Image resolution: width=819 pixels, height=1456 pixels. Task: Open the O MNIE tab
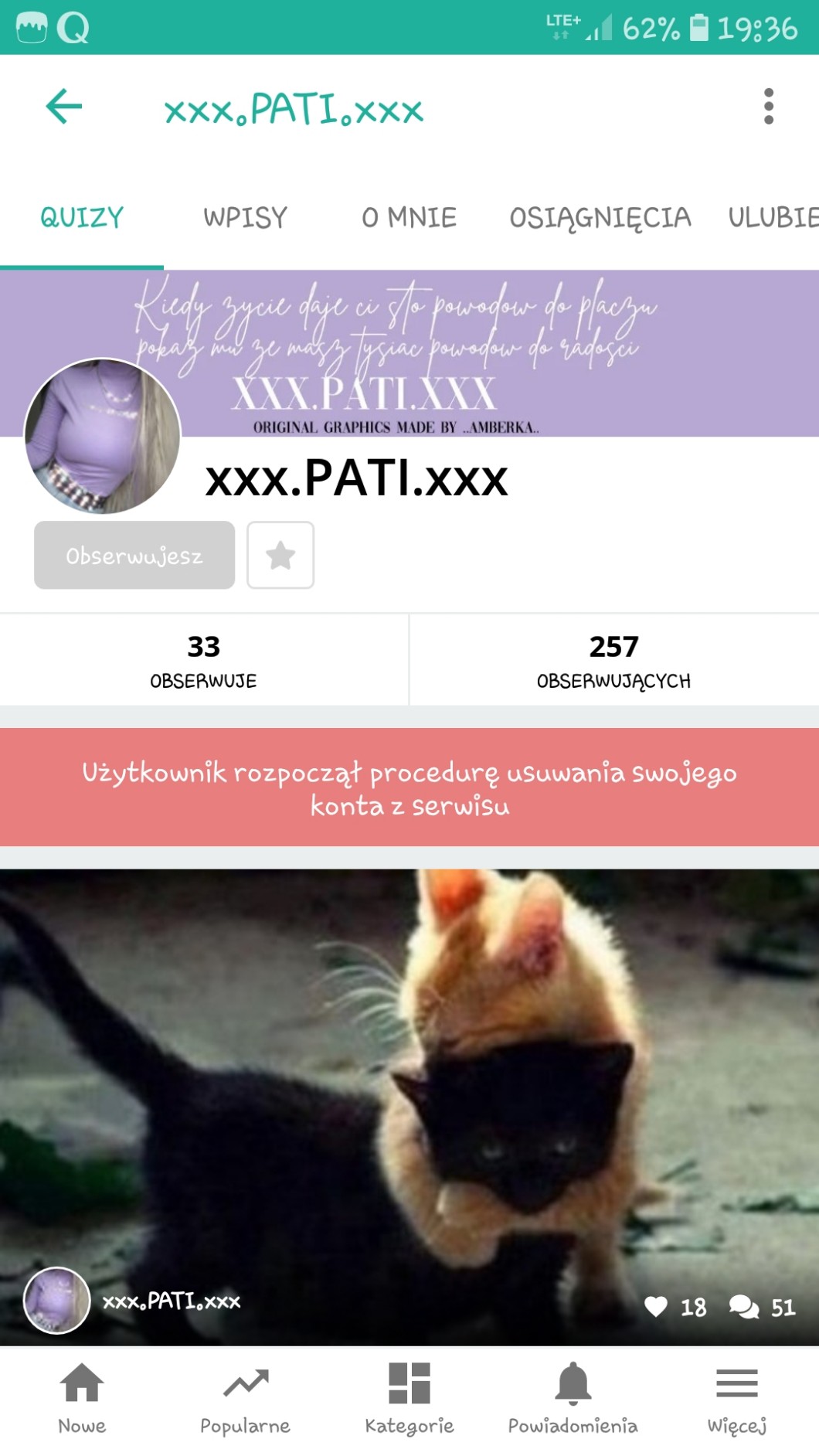tap(409, 218)
